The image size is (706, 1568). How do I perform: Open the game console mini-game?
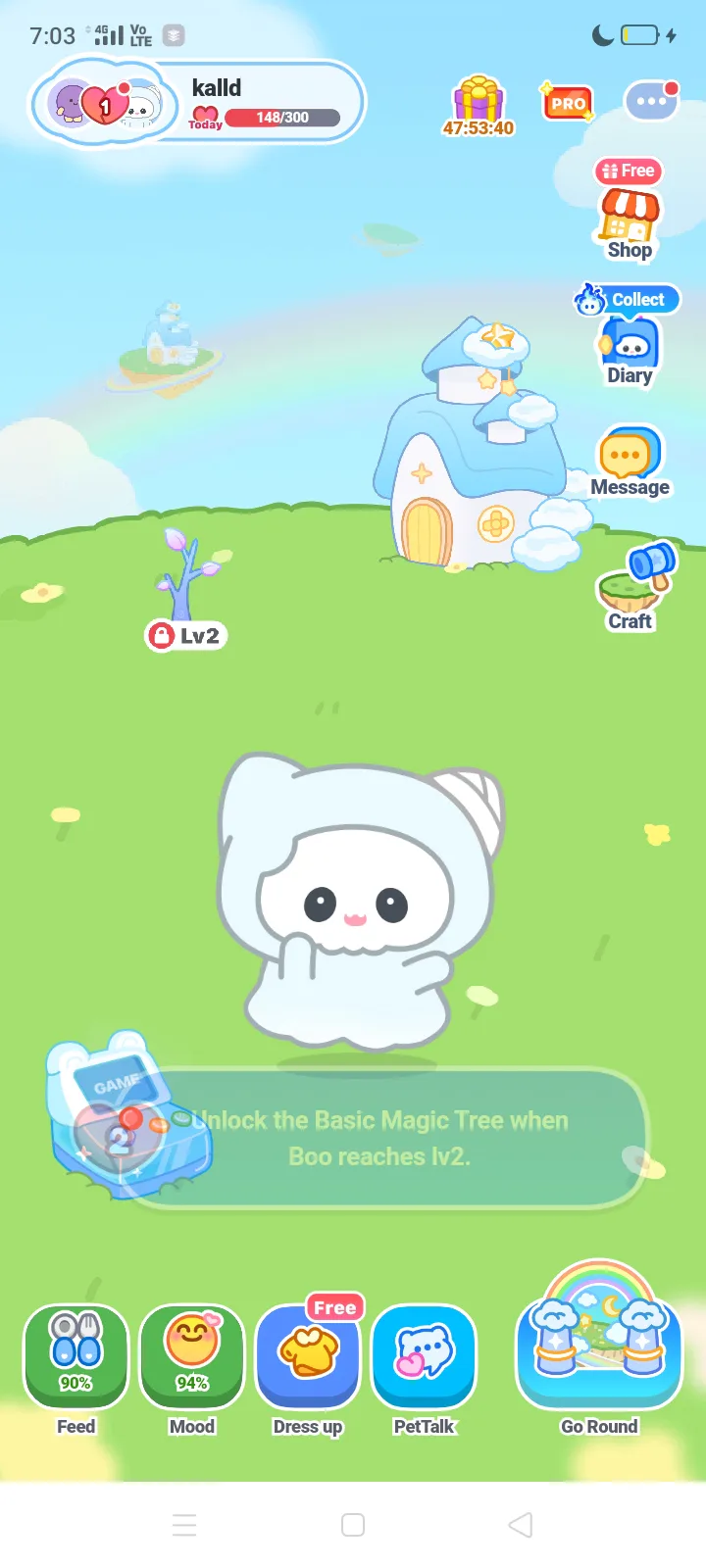126,1116
